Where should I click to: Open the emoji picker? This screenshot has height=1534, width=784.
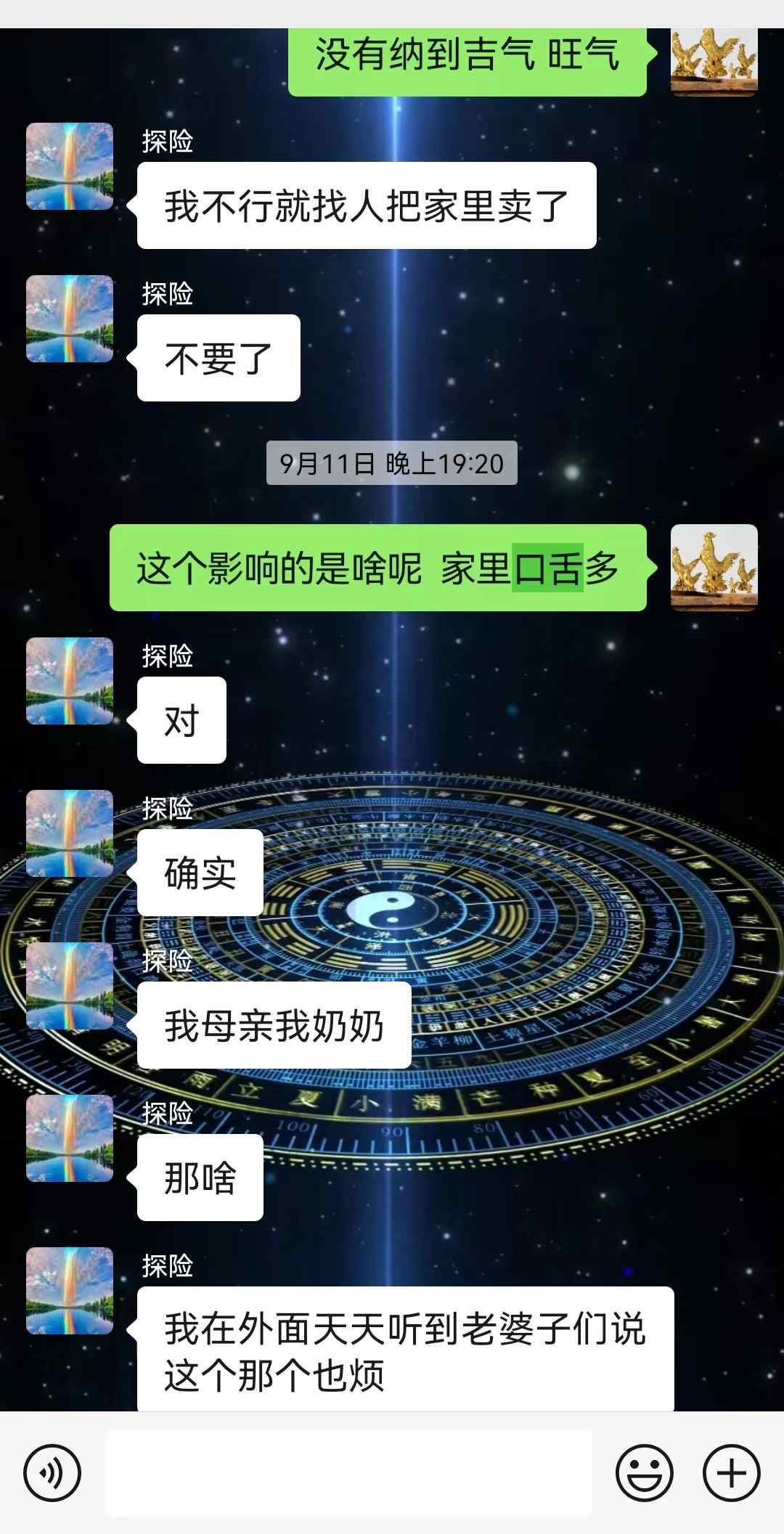click(x=644, y=1473)
